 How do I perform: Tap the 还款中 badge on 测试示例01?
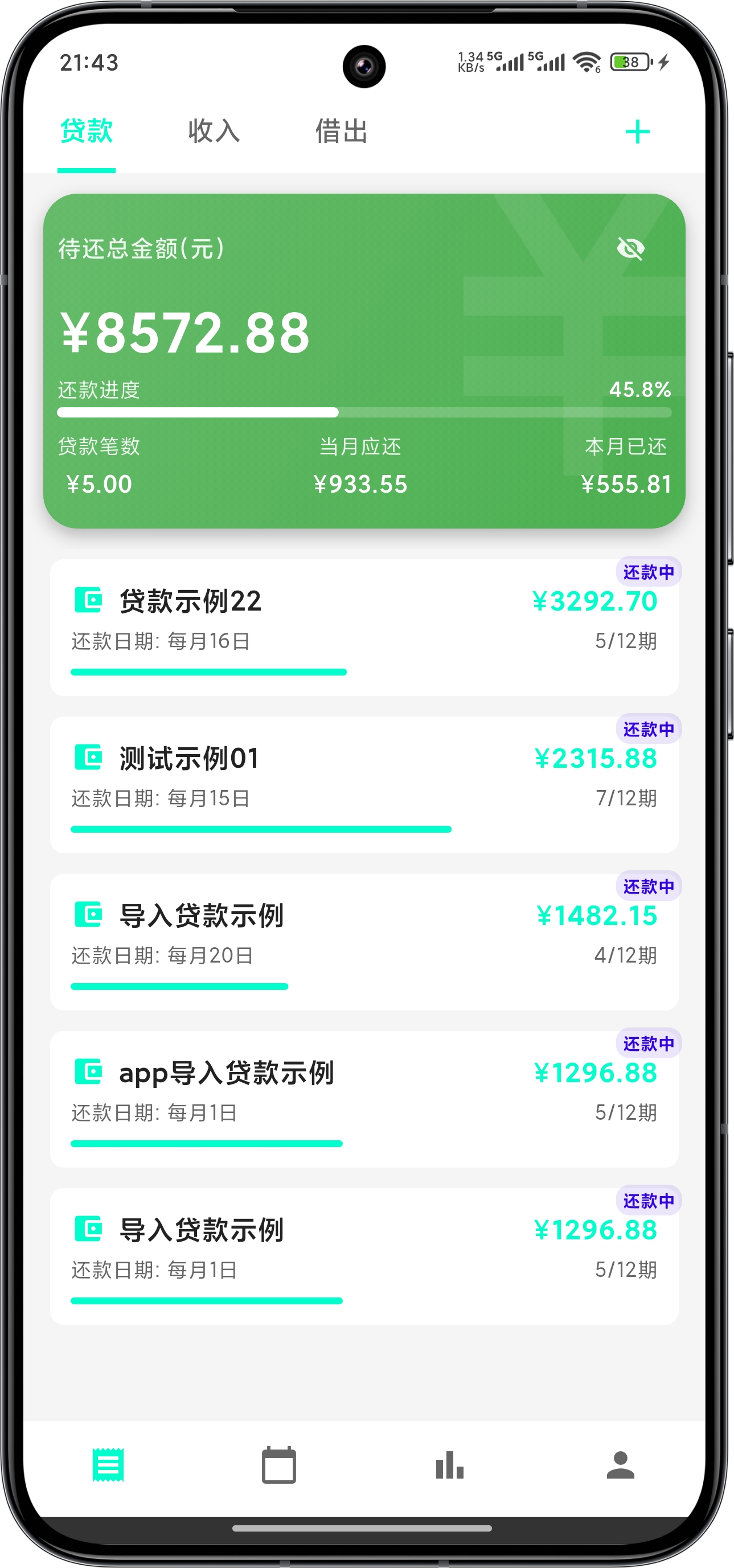[648, 728]
